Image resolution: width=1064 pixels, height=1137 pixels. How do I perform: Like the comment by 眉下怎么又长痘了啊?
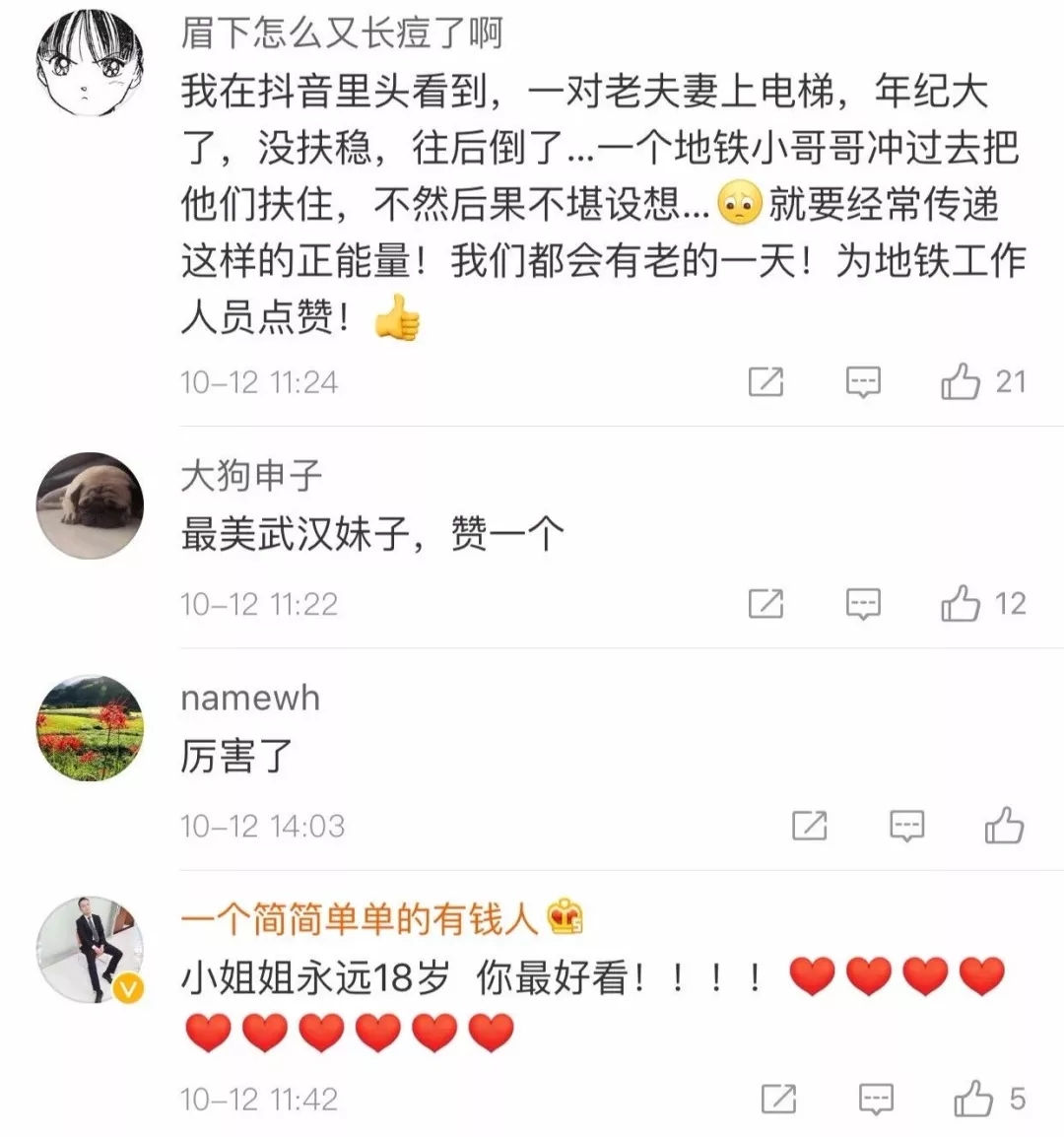pos(961,381)
